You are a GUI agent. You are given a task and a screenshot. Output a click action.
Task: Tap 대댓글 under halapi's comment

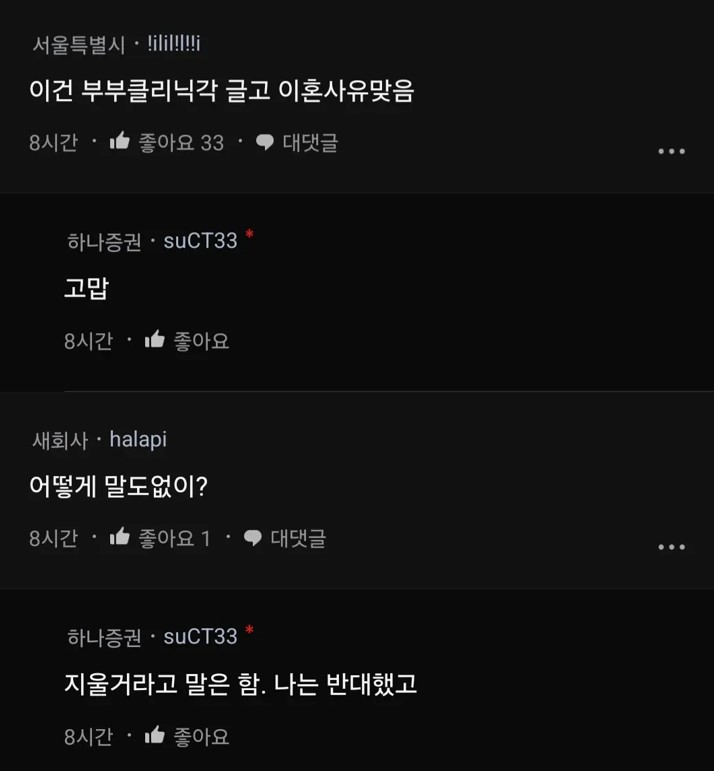285,538
